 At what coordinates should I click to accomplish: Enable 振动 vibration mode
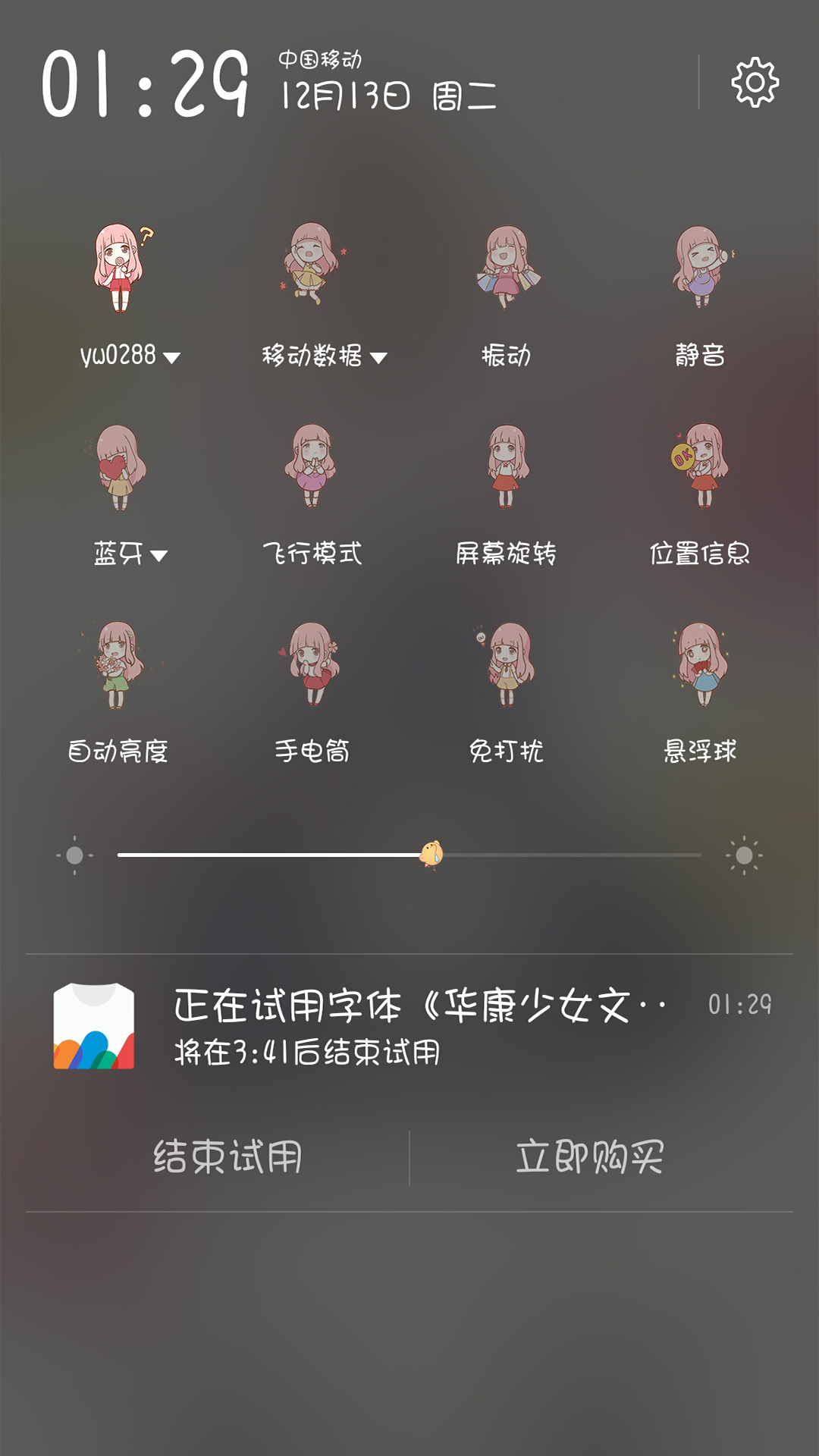point(506,268)
